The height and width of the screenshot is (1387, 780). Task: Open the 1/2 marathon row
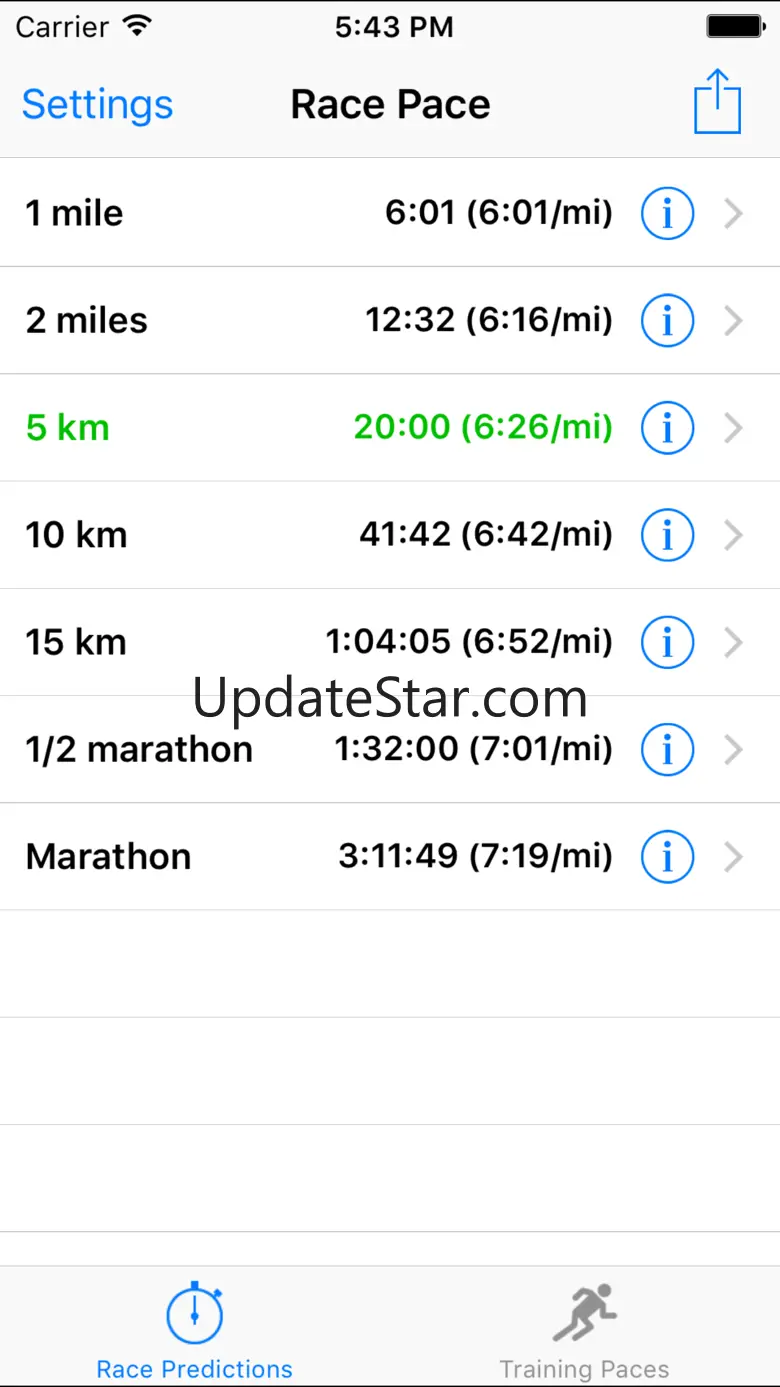(300, 749)
